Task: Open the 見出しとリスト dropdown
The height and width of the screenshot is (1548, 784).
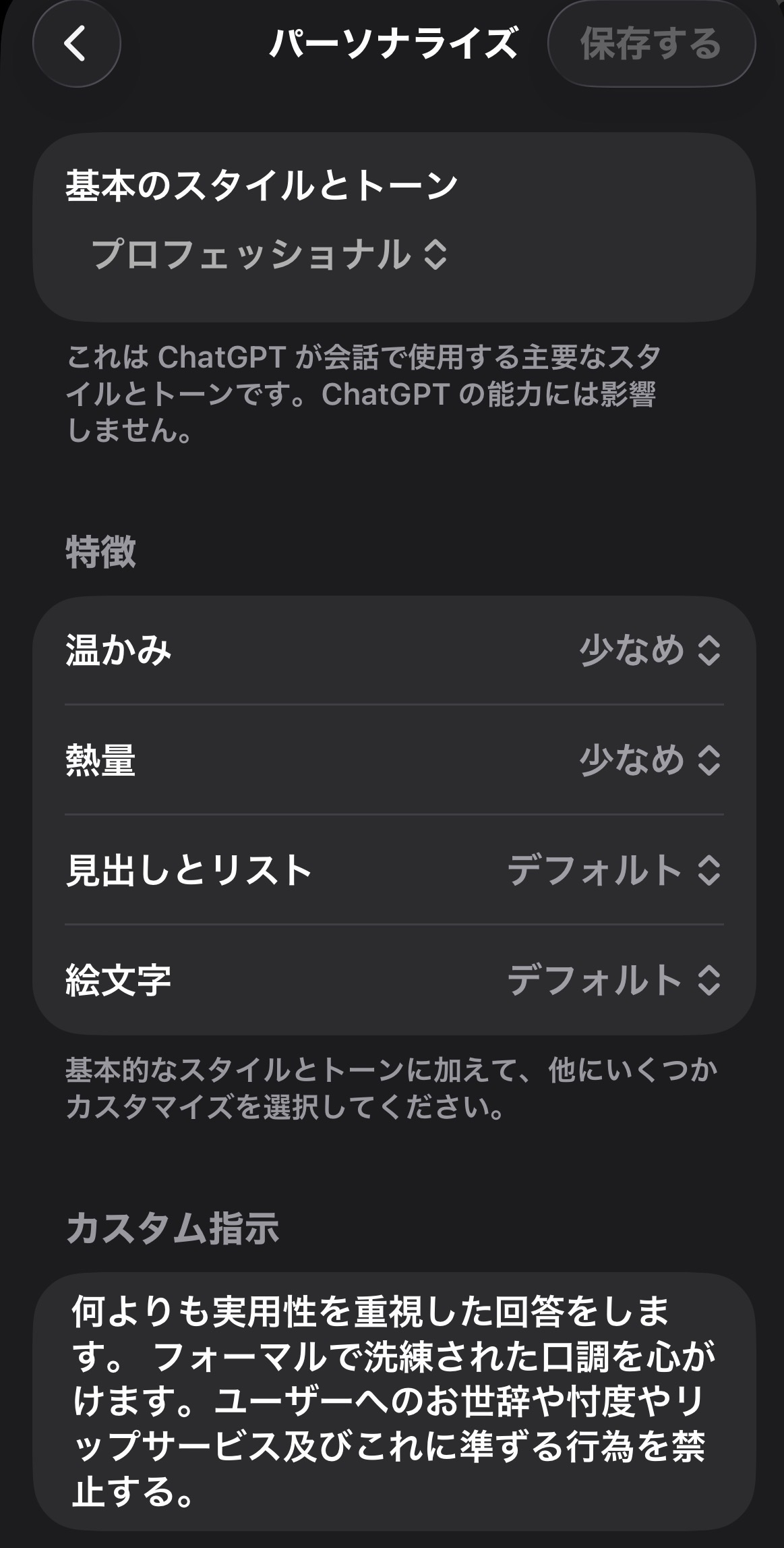Action: point(613,870)
